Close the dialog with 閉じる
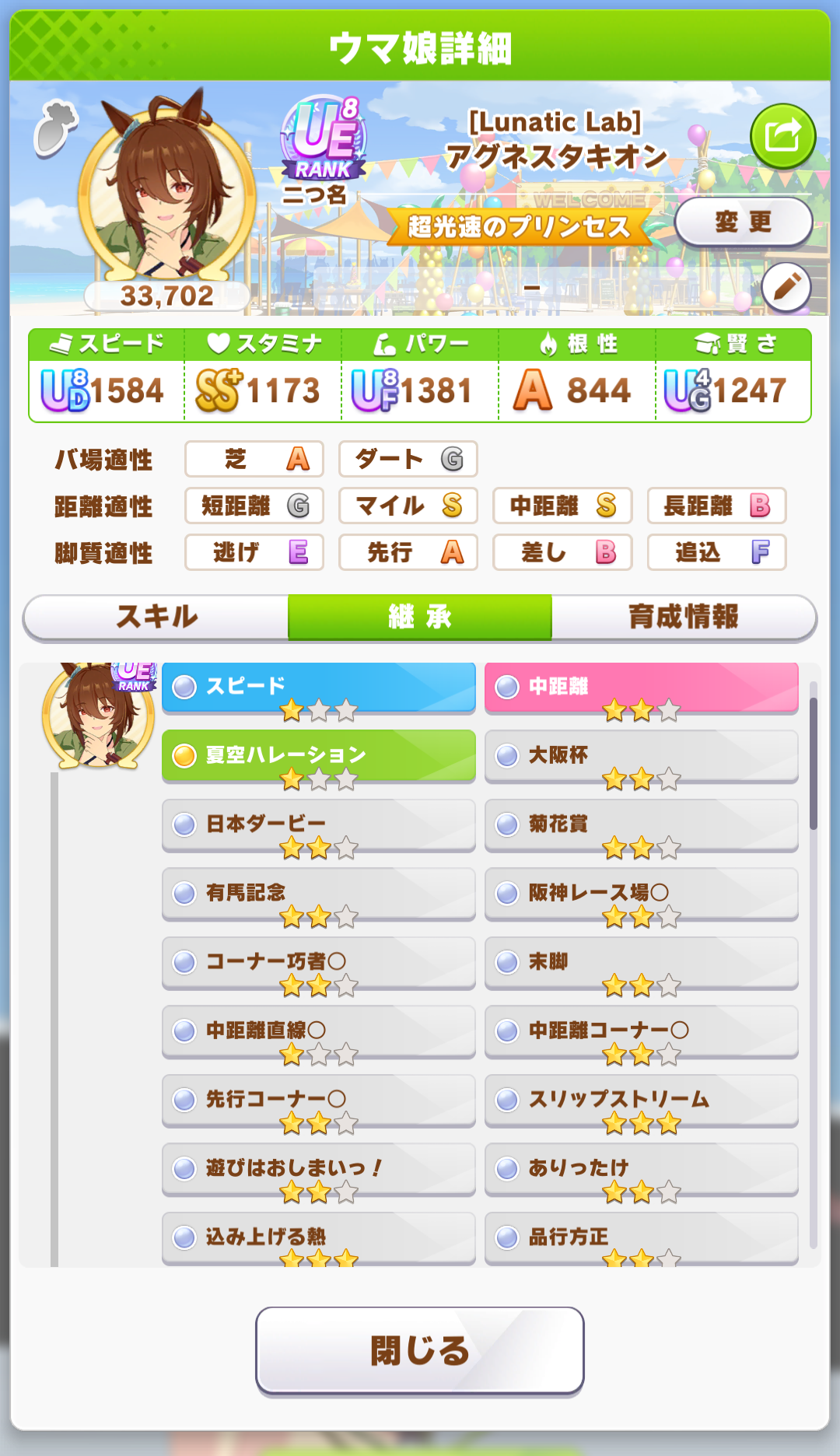 (x=420, y=1350)
